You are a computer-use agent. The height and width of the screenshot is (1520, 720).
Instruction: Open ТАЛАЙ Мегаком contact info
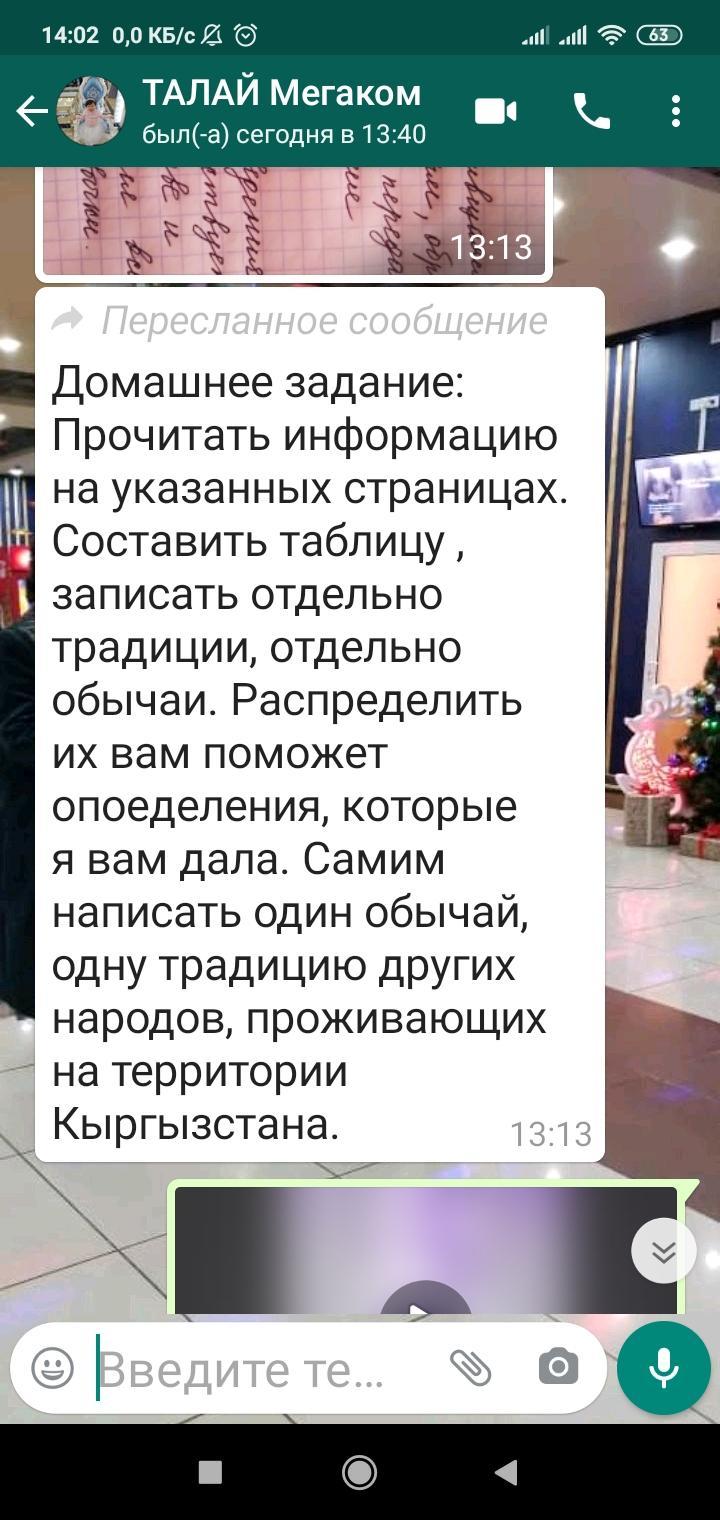click(282, 111)
